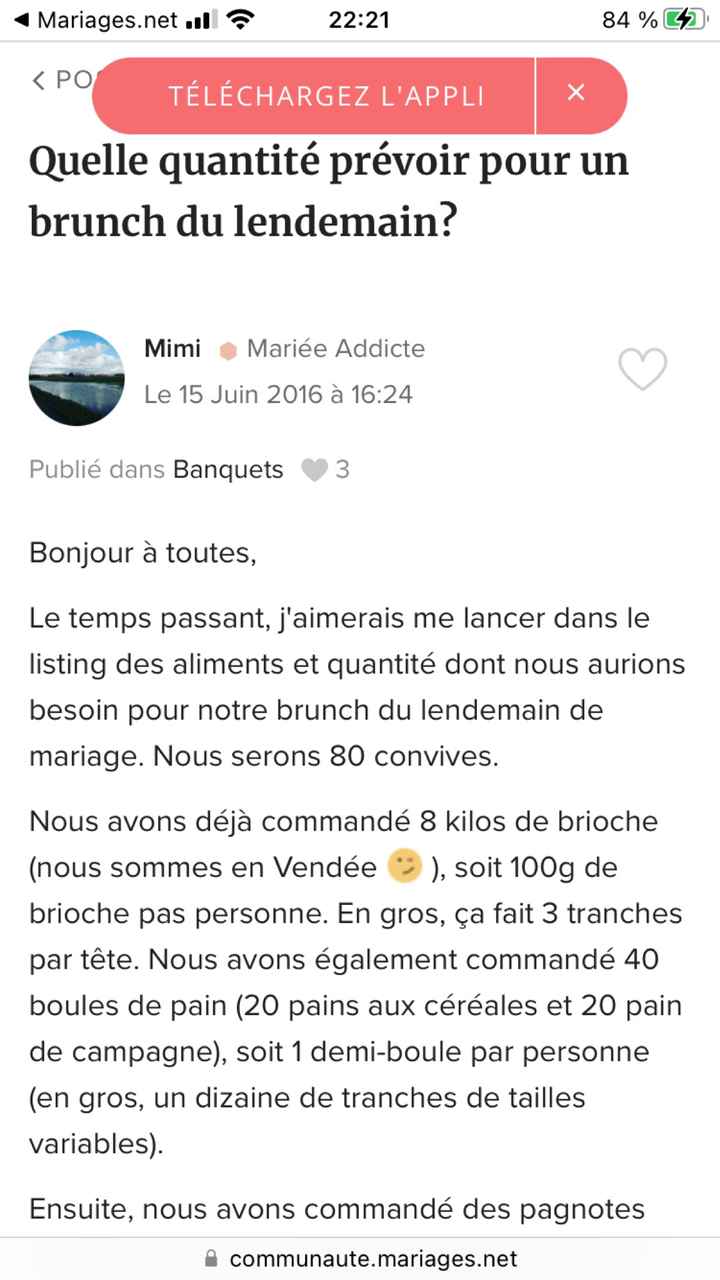Viewport: 720px width, 1280px height.
Task: Tap the battery percentage indicator showing 84%
Action: [625, 17]
